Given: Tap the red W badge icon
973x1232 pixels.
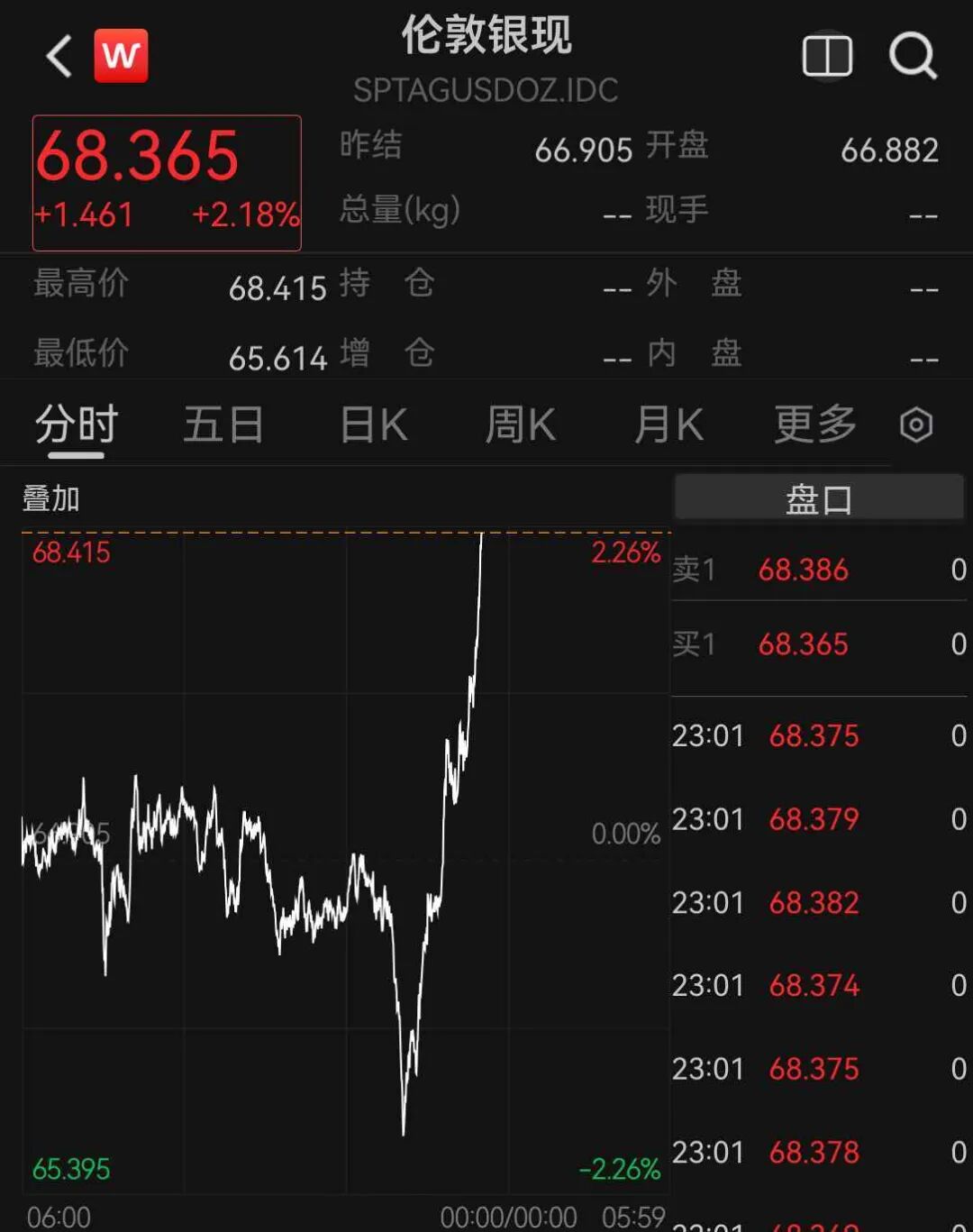Looking at the screenshot, I should click(121, 56).
